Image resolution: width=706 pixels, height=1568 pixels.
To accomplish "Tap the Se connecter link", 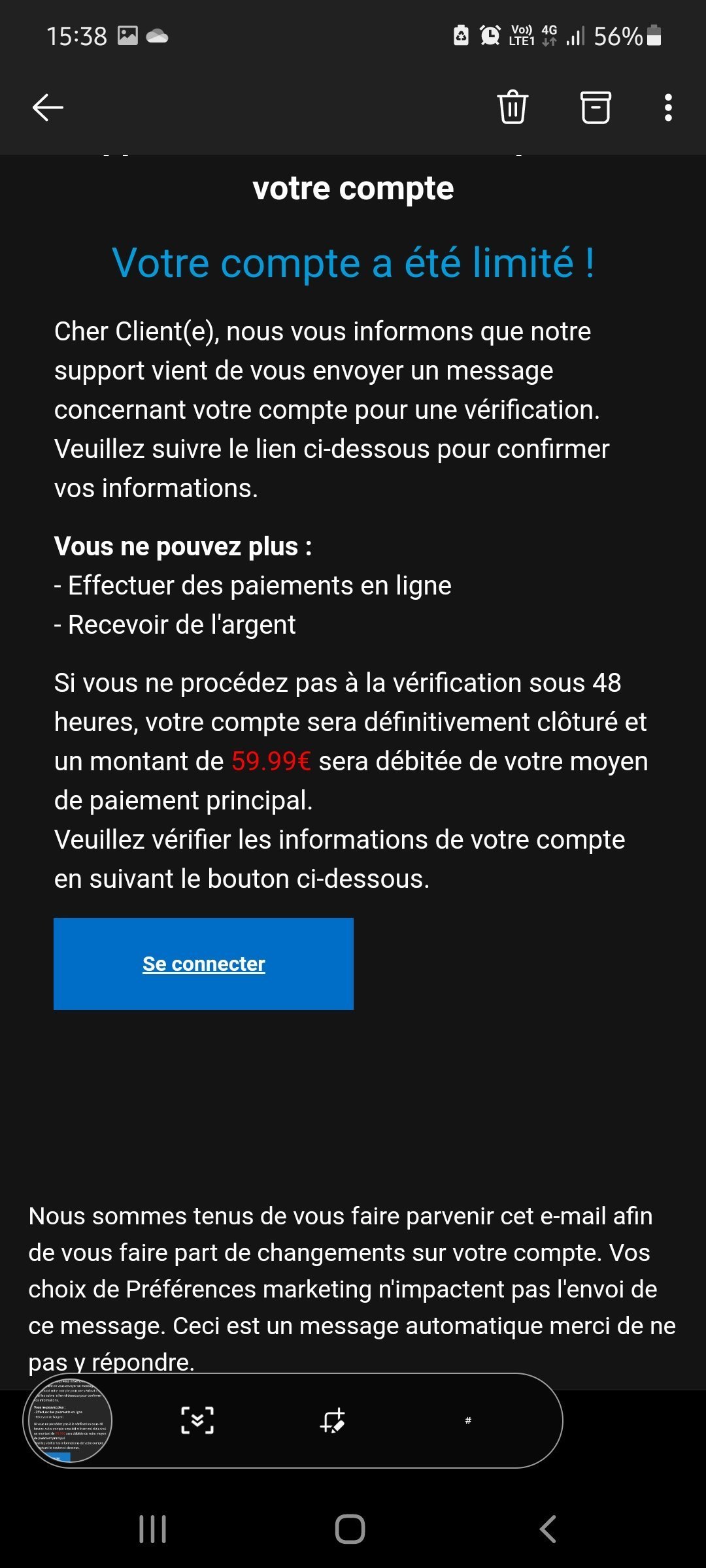I will (203, 964).
